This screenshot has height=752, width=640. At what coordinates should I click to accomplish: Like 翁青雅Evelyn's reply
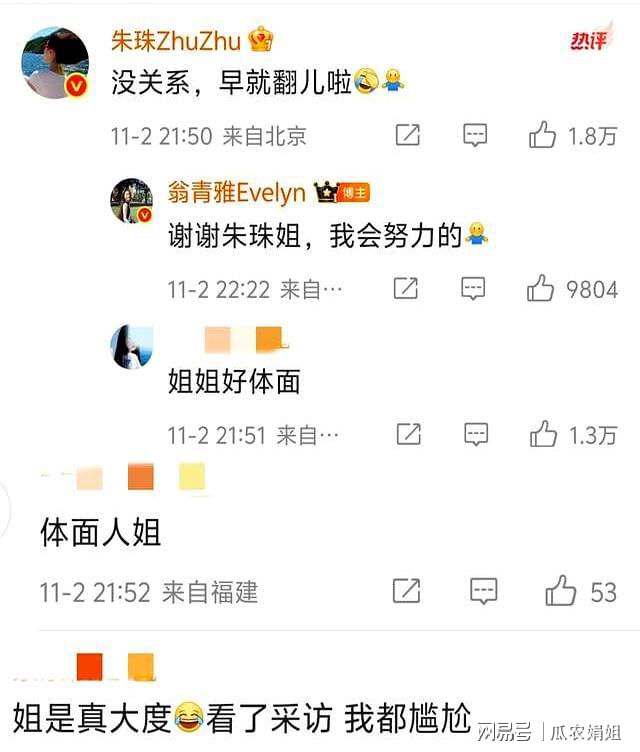click(x=541, y=289)
